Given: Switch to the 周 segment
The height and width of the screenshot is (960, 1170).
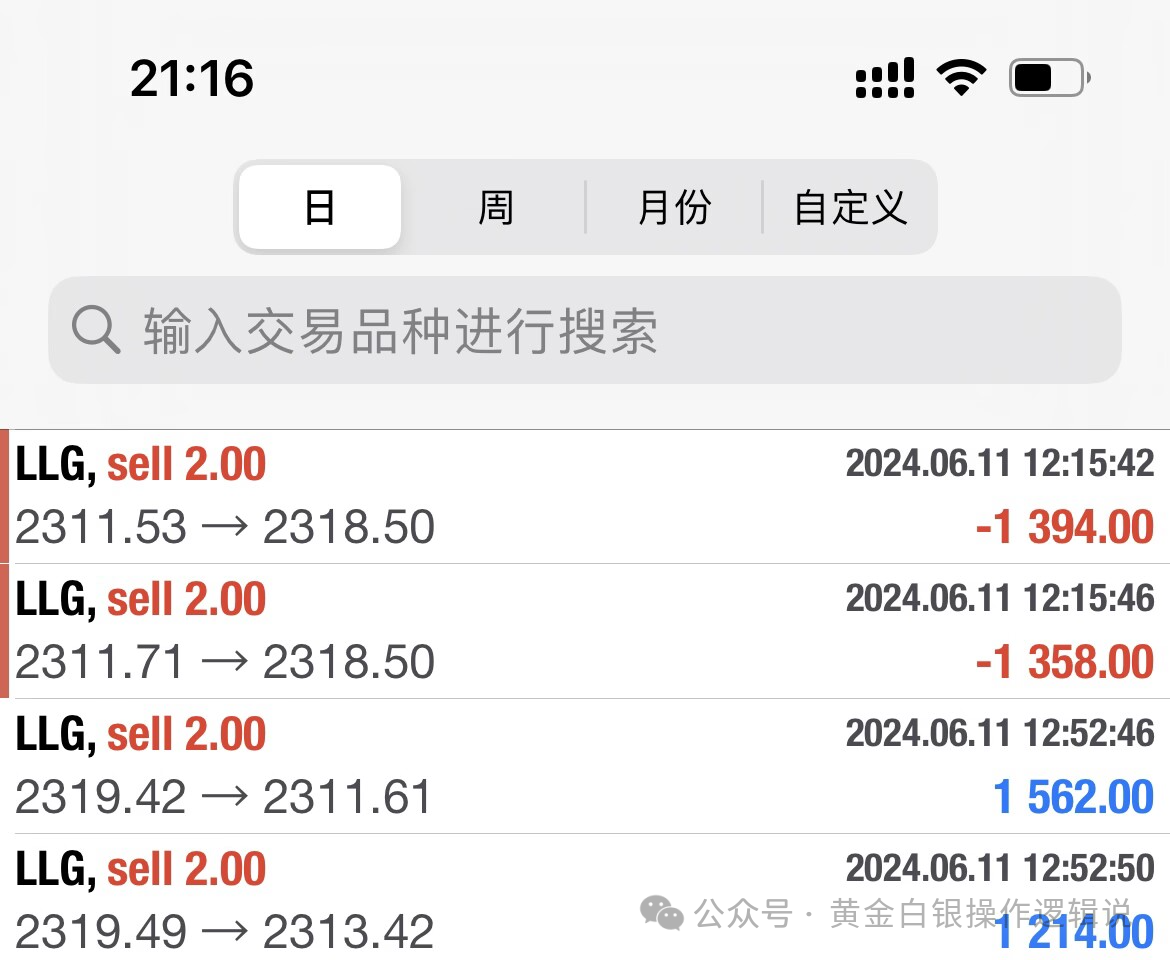Looking at the screenshot, I should (x=495, y=208).
